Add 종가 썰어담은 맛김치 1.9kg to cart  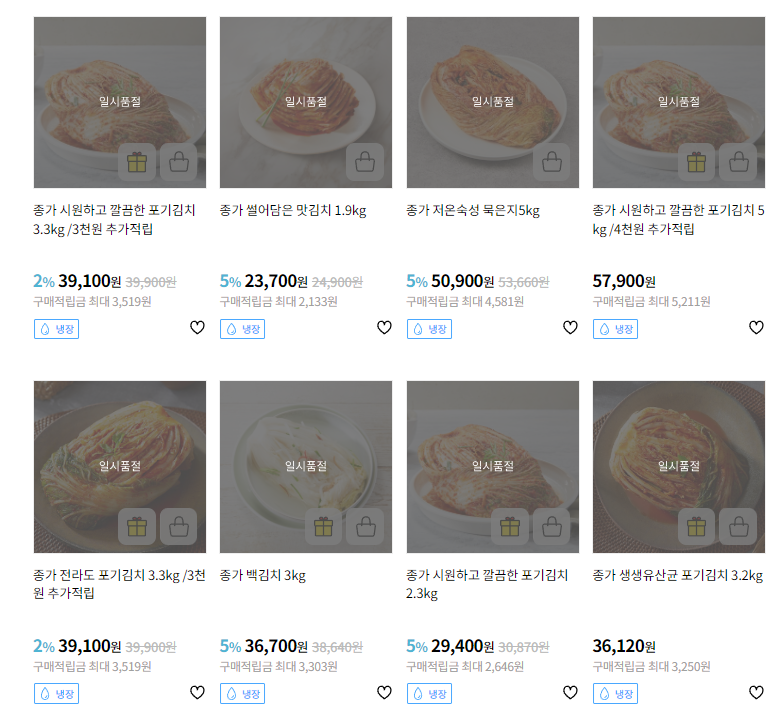tap(365, 162)
